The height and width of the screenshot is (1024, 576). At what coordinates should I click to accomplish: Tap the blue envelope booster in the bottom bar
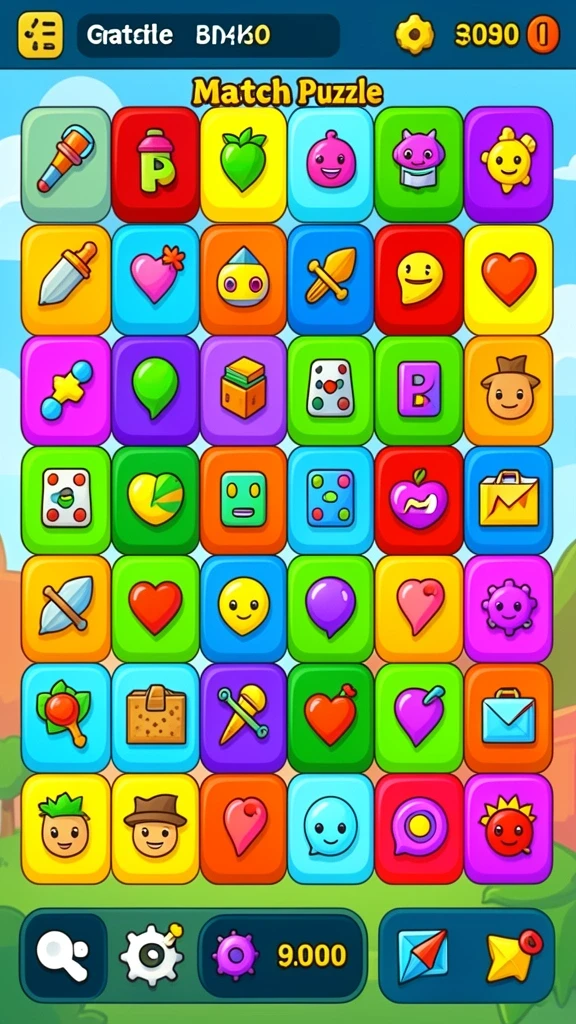[x=423, y=956]
